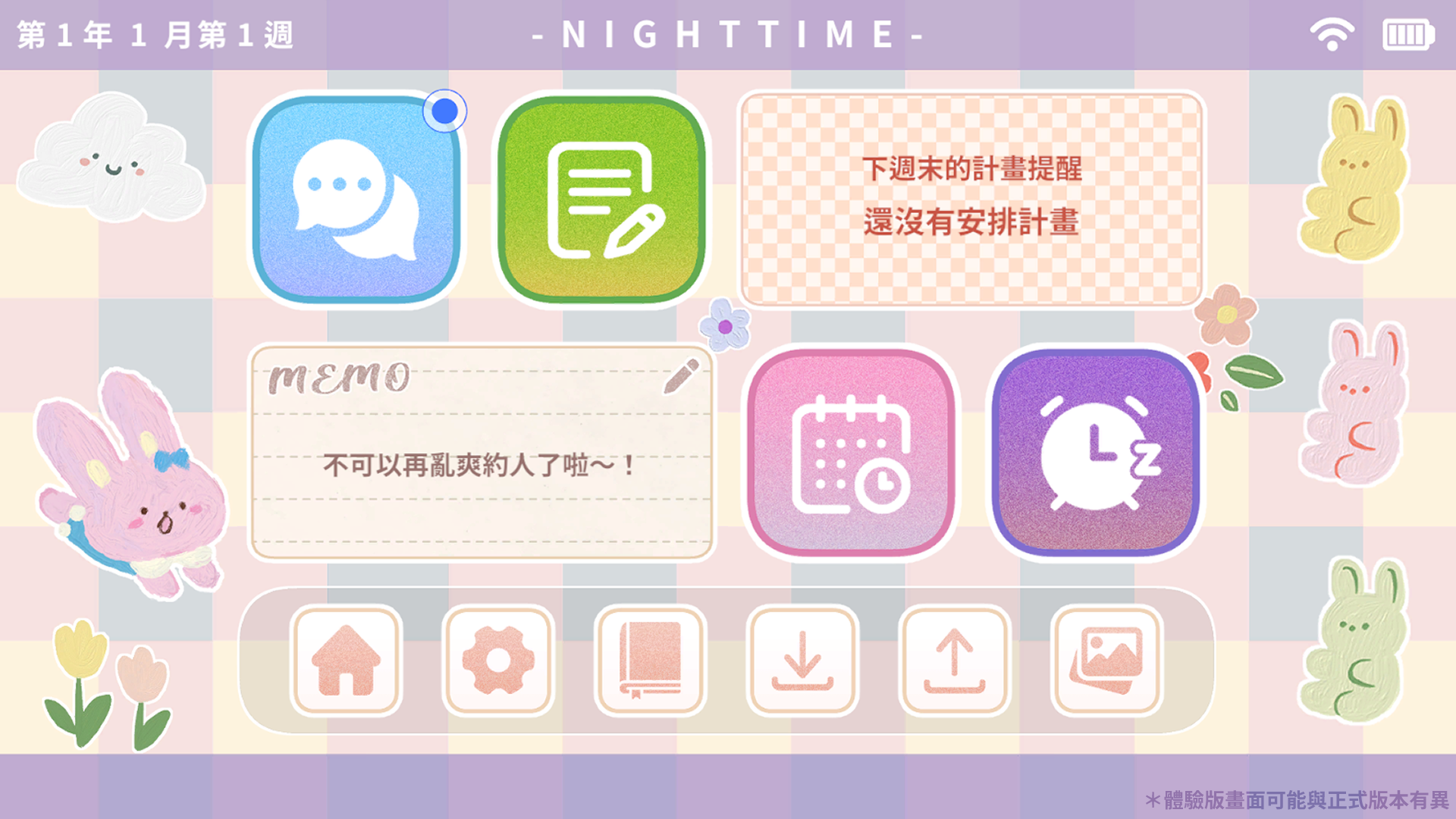The image size is (1456, 819).
Task: Open the green notes writing app
Action: (x=601, y=199)
